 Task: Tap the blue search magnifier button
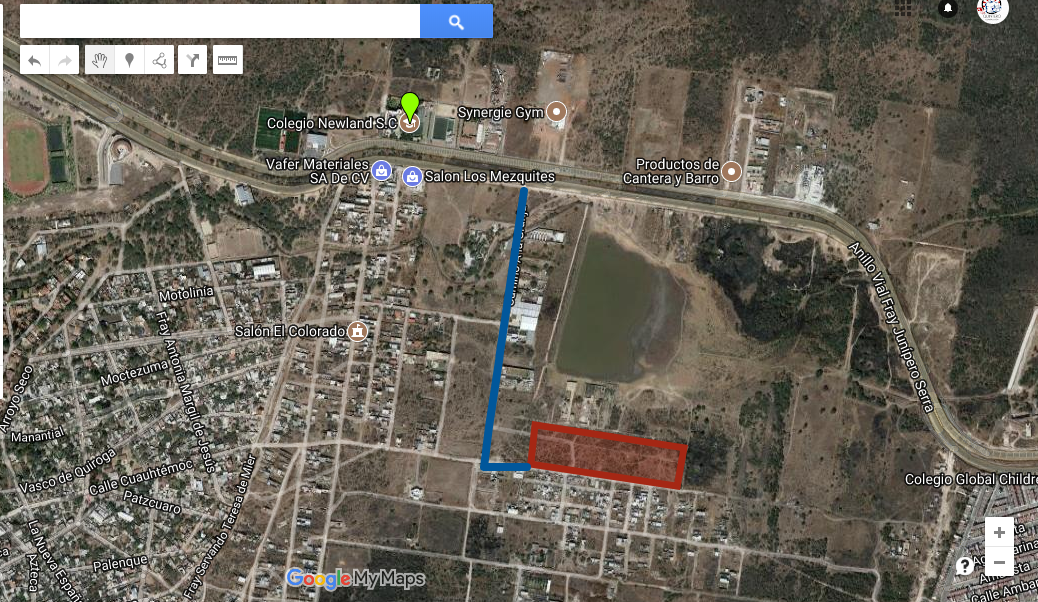pos(456,21)
